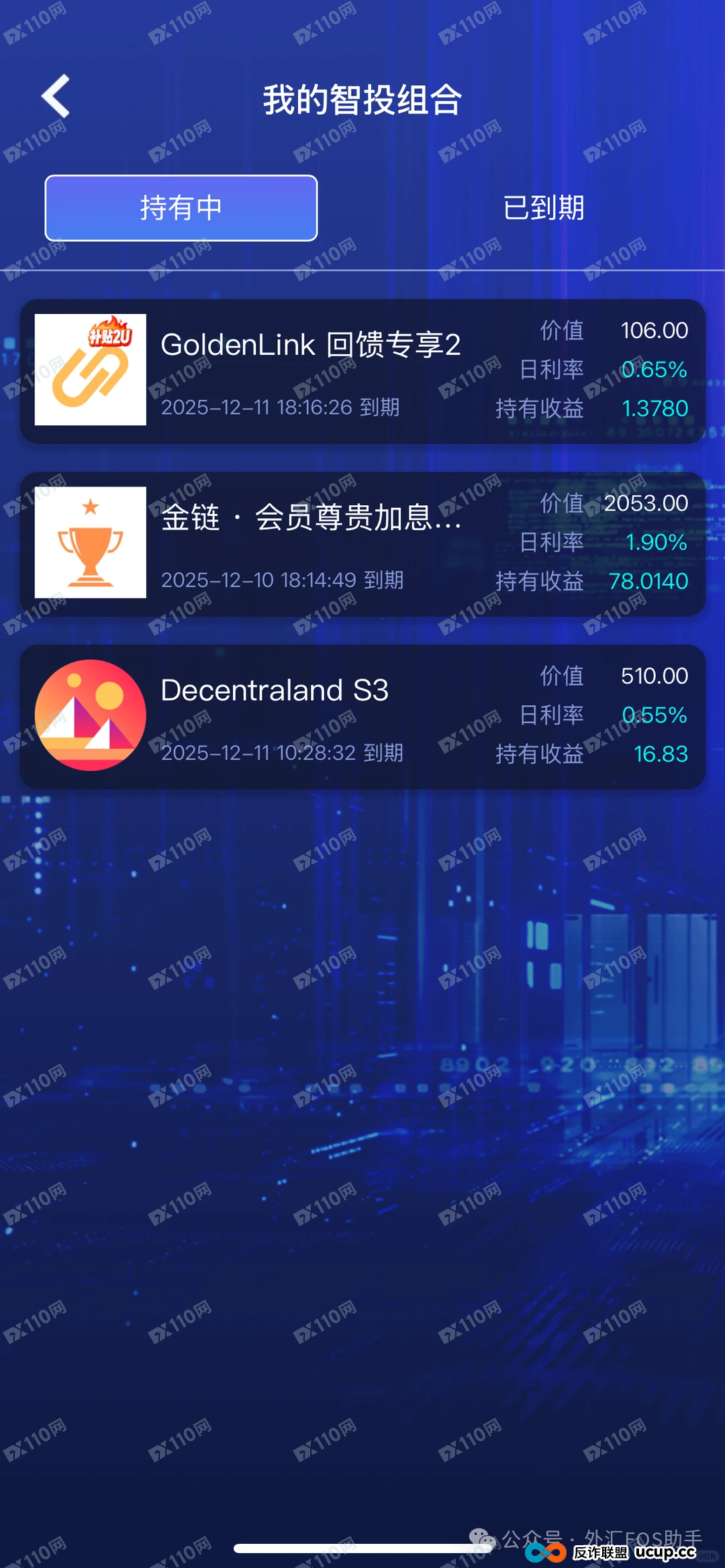725x1568 pixels.
Task: Tap the GoldenLink chain-link logo
Action: pos(91,369)
